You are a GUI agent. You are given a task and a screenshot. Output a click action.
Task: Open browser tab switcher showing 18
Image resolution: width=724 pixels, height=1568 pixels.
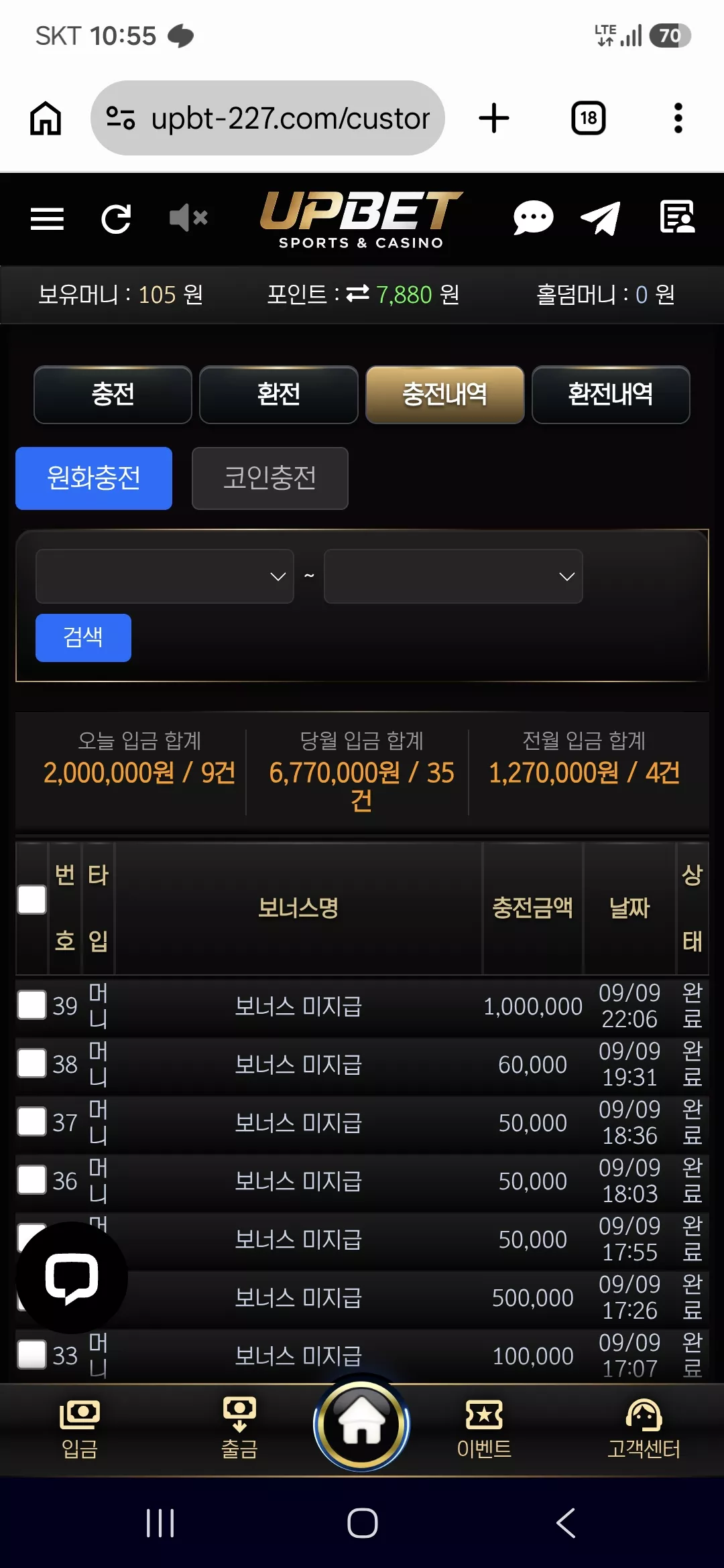click(588, 119)
